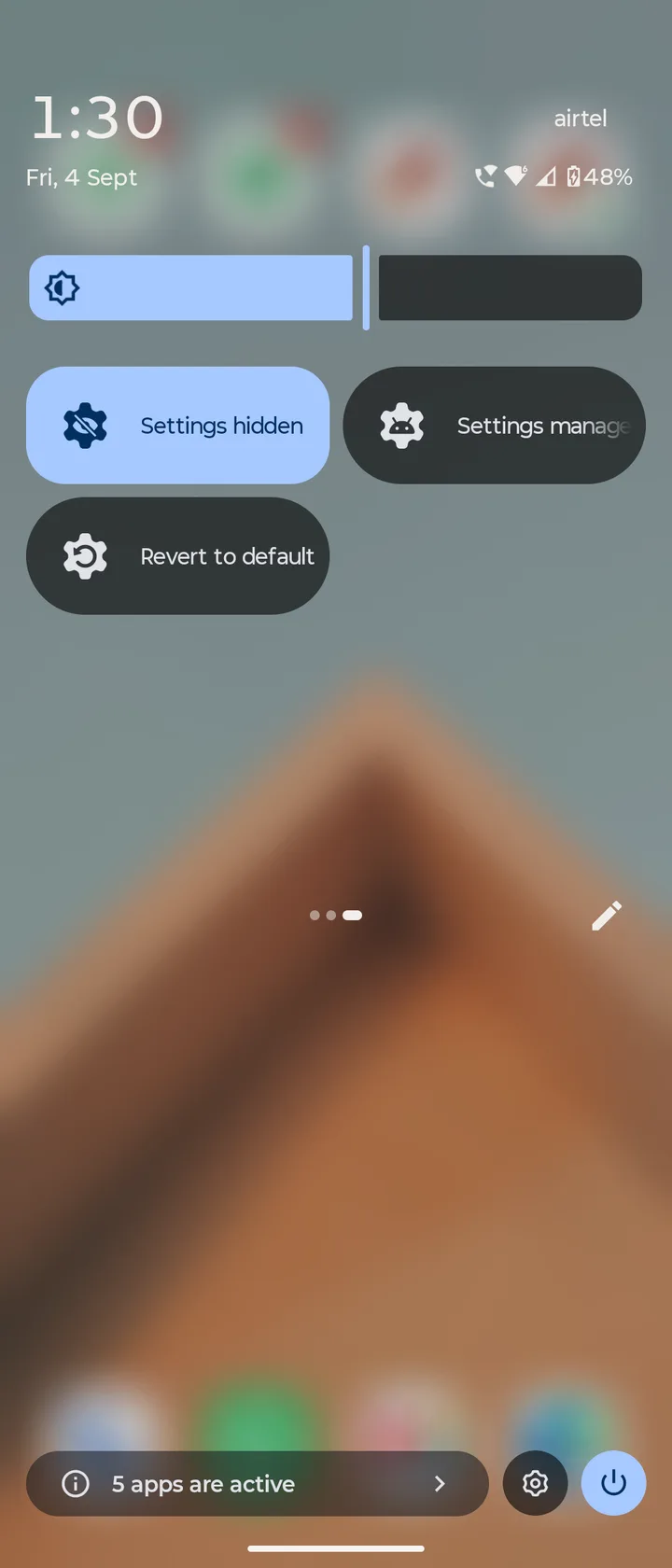Viewport: 672px width, 1568px height.
Task: Tap the Settings manage tile
Action: (x=494, y=426)
